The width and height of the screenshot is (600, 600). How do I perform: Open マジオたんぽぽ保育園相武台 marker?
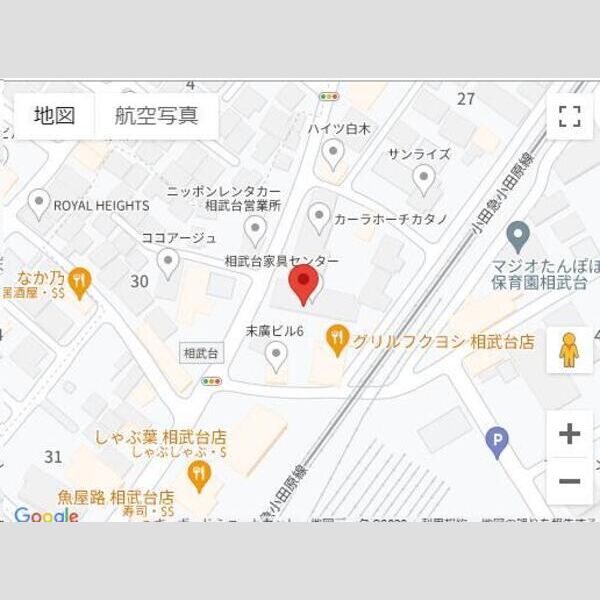517,237
